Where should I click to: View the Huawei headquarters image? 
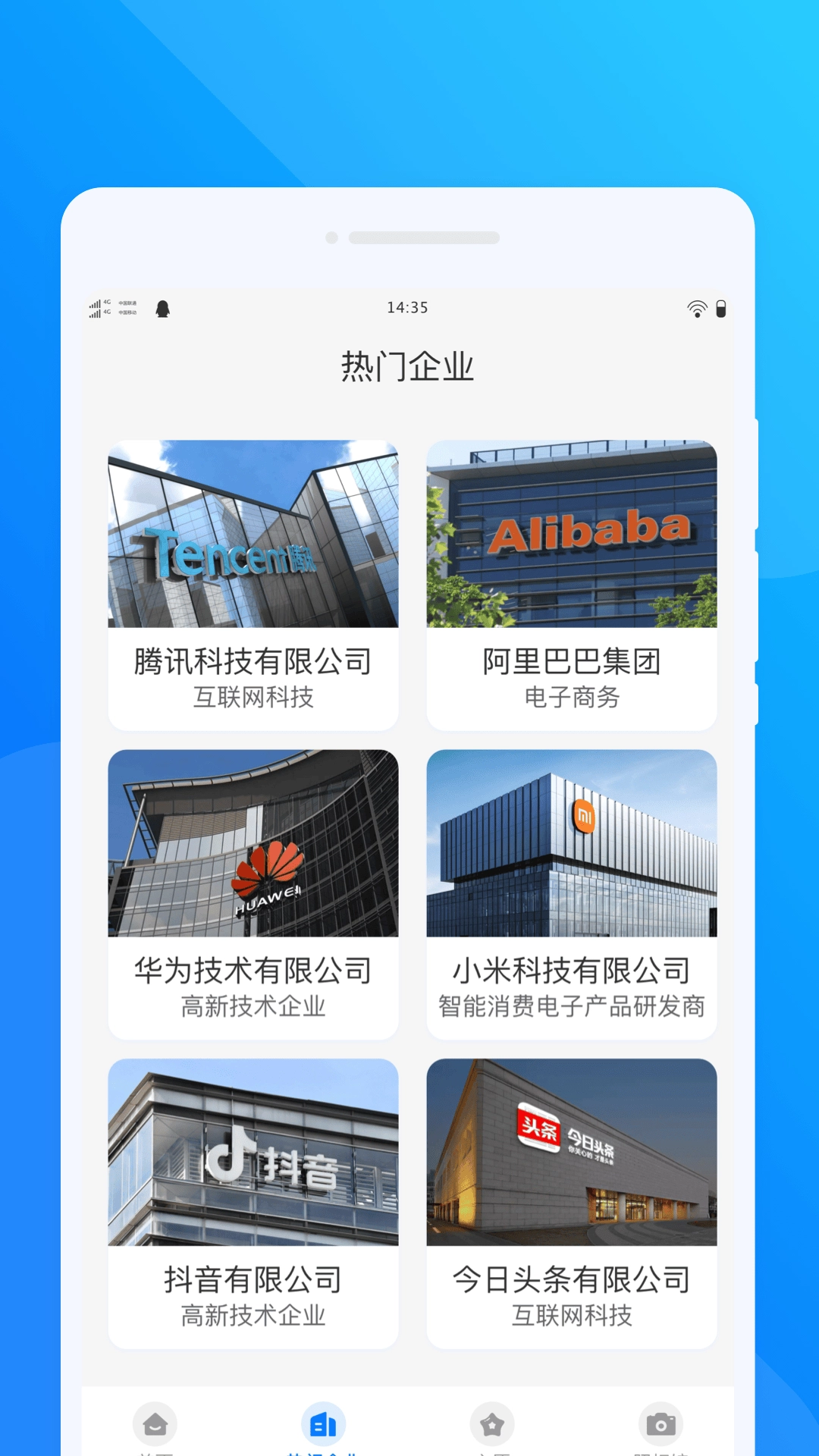[253, 844]
